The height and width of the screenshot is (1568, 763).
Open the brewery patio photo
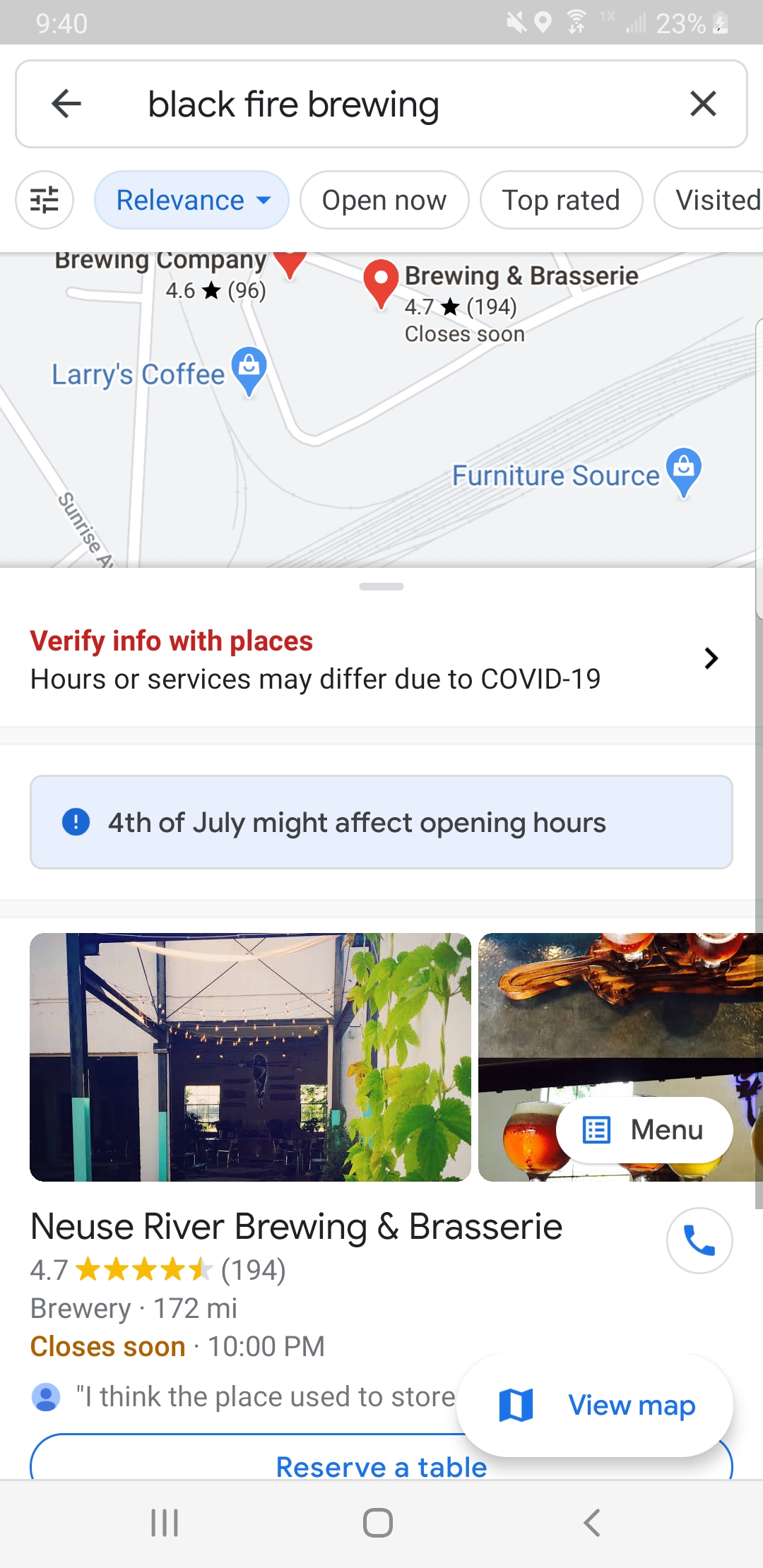[250, 1057]
